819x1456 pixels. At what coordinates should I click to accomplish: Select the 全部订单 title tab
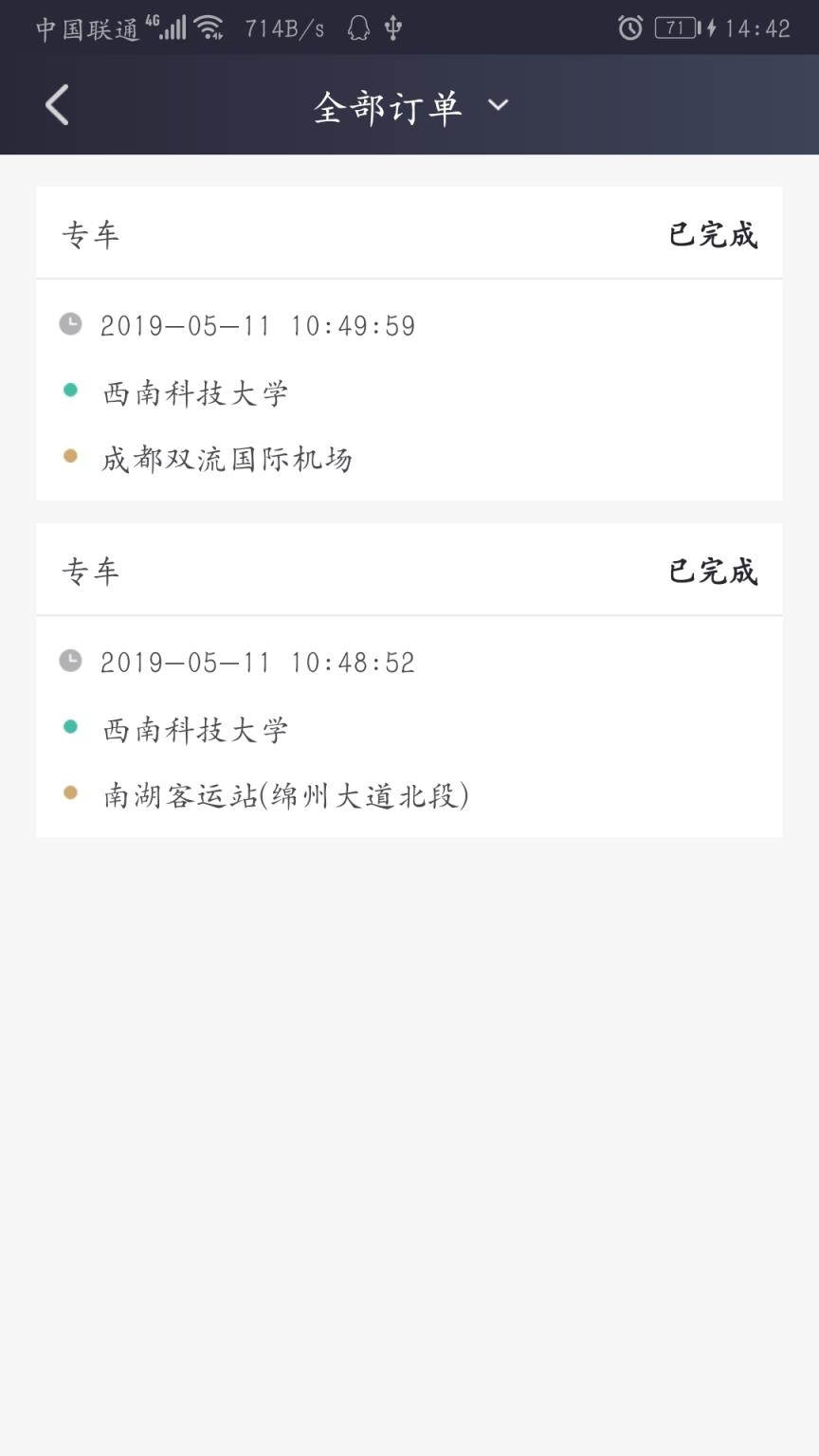[389, 106]
